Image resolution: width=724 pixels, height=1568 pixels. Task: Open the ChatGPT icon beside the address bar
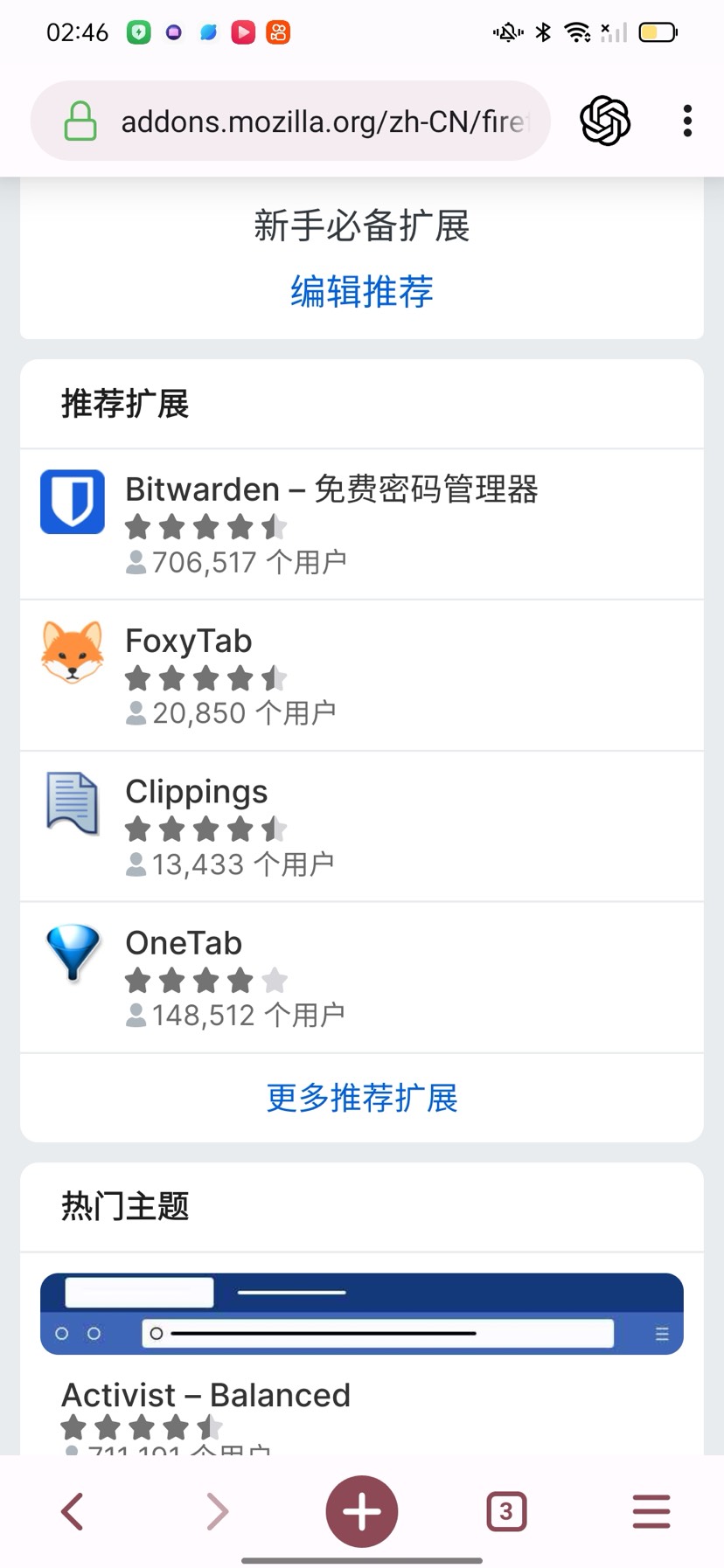tap(605, 121)
